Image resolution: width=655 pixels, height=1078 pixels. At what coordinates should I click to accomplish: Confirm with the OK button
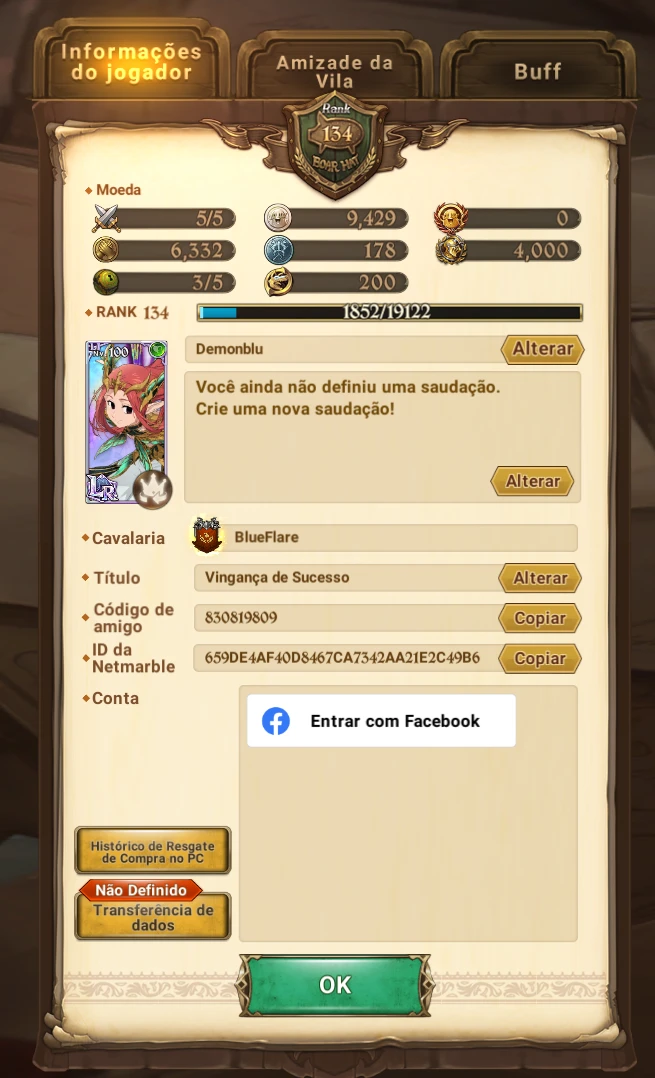334,985
